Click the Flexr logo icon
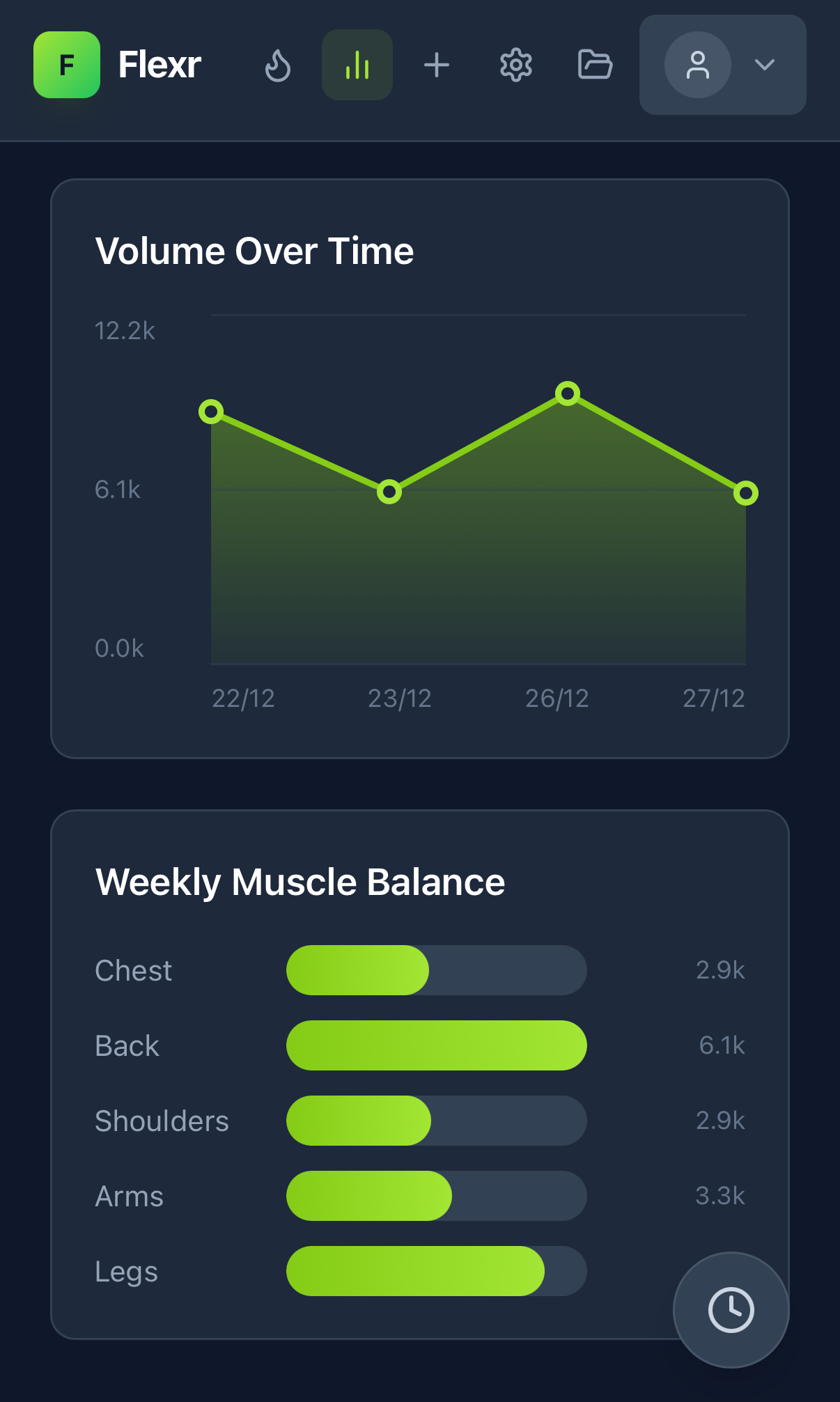The width and height of the screenshot is (840, 1402). [66, 65]
